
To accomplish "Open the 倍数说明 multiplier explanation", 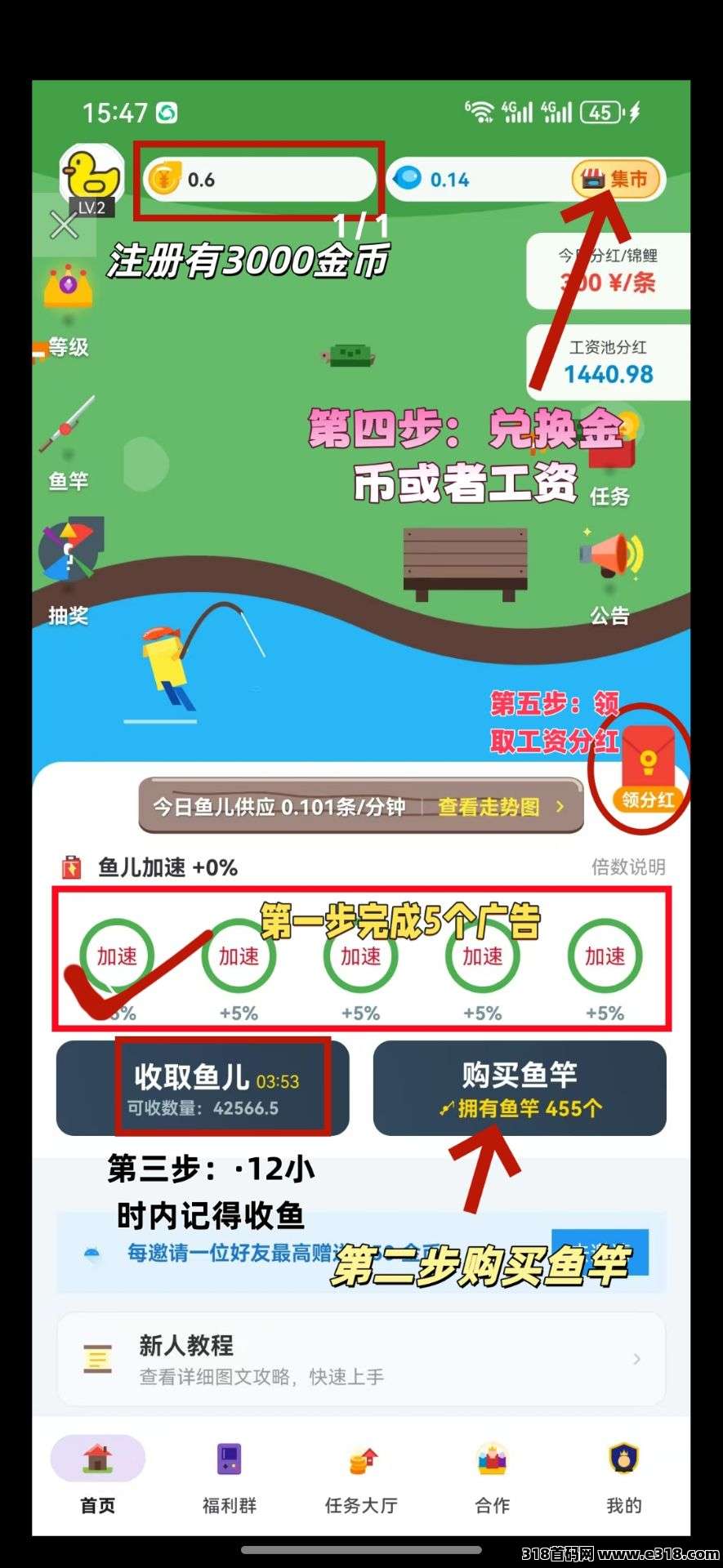I will 627,866.
